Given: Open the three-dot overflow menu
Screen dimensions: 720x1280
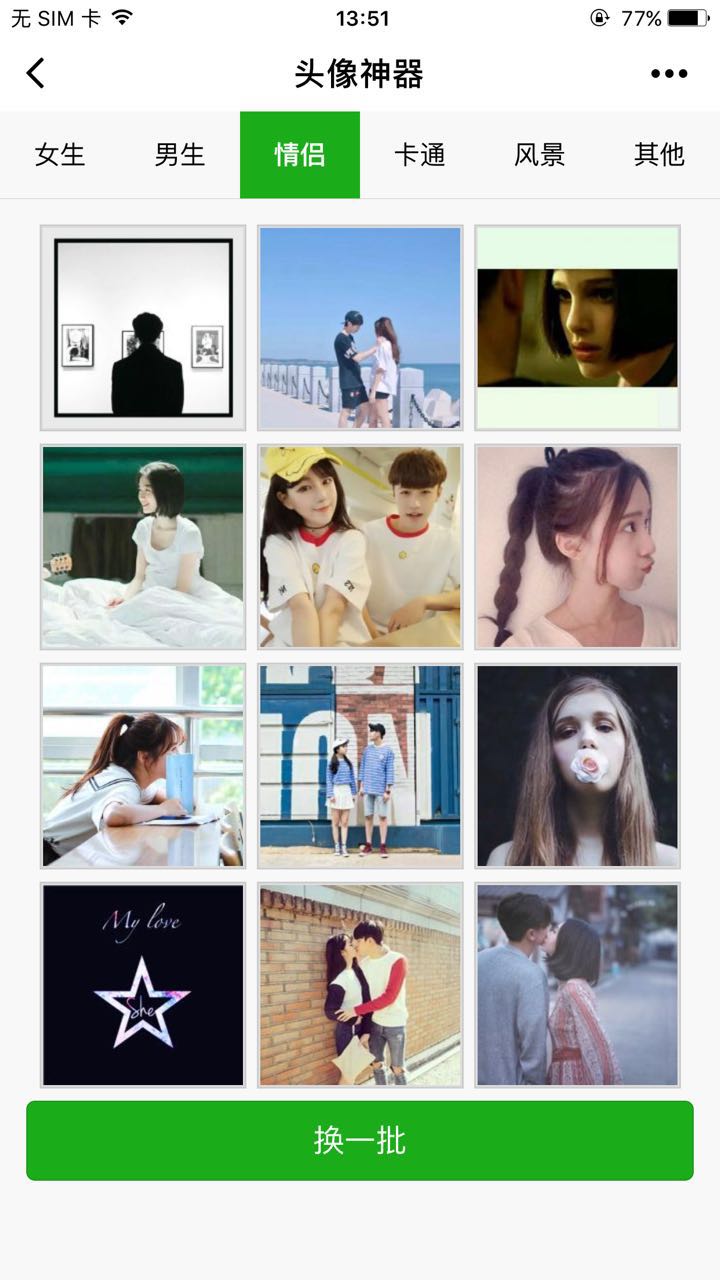Looking at the screenshot, I should (668, 73).
